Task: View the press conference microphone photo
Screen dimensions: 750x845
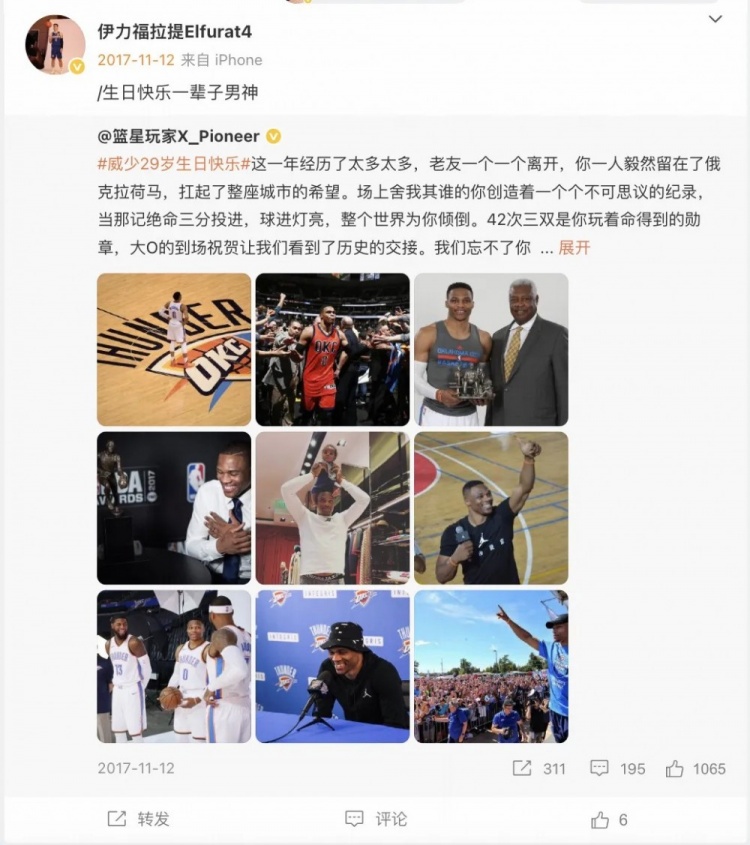Action: click(332, 666)
